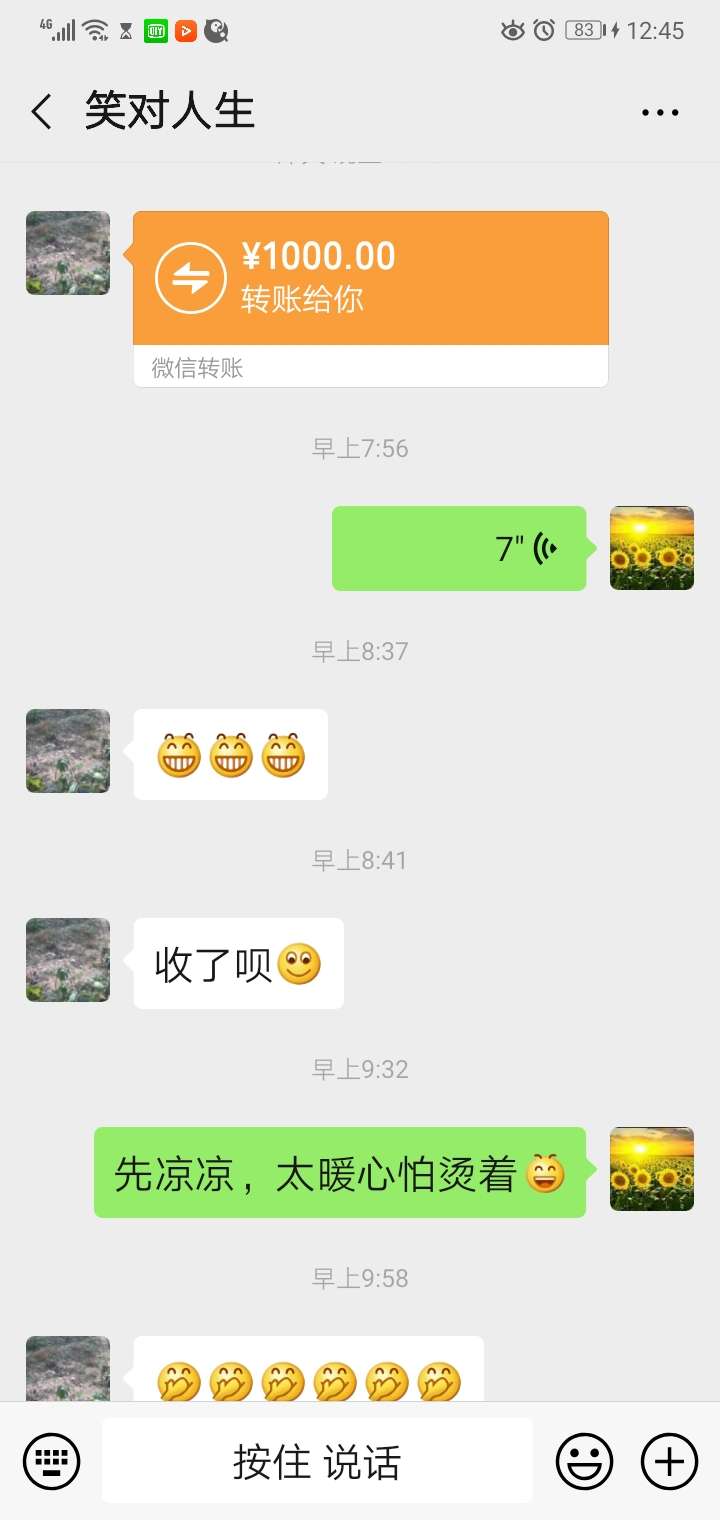This screenshot has width=720, height=1520.
Task: Open the friend's grassy field avatar
Action: (x=67, y=253)
